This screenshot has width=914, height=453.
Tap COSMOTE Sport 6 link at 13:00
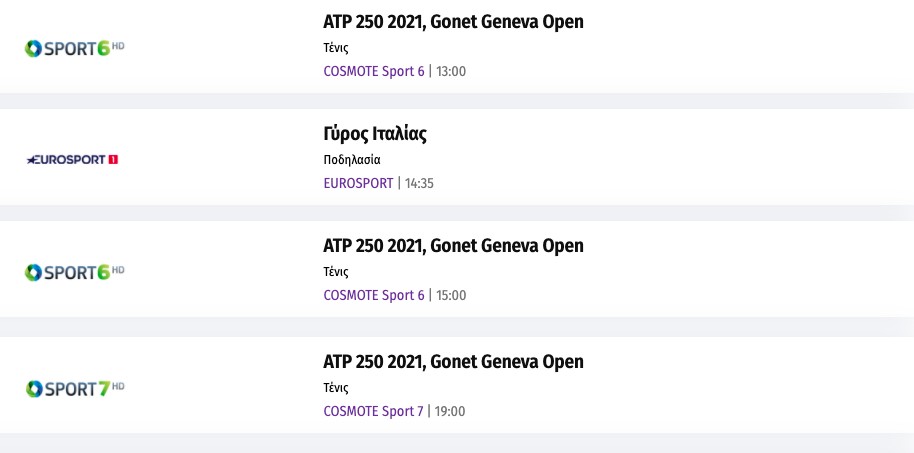pyautogui.click(x=373, y=71)
